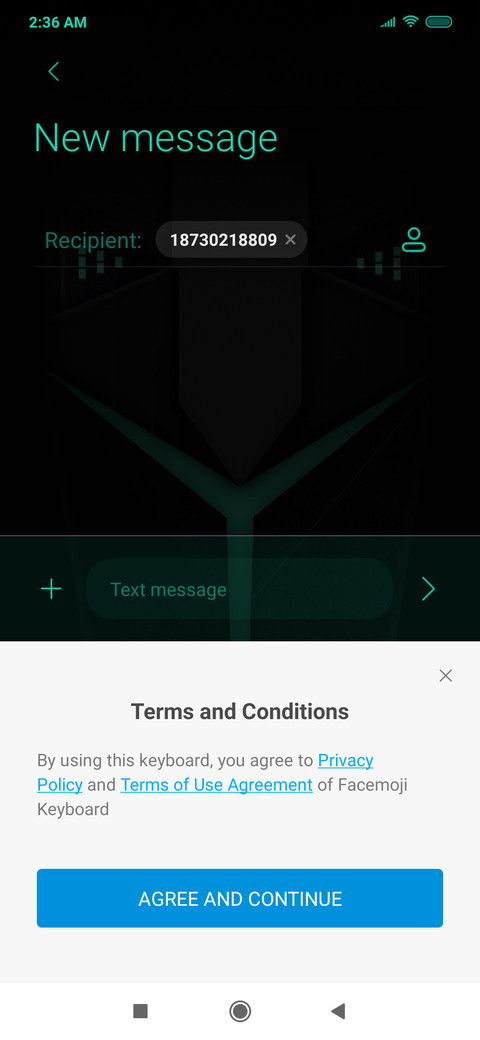Go back from New message screen
This screenshot has height=1040, width=480.
click(x=54, y=72)
